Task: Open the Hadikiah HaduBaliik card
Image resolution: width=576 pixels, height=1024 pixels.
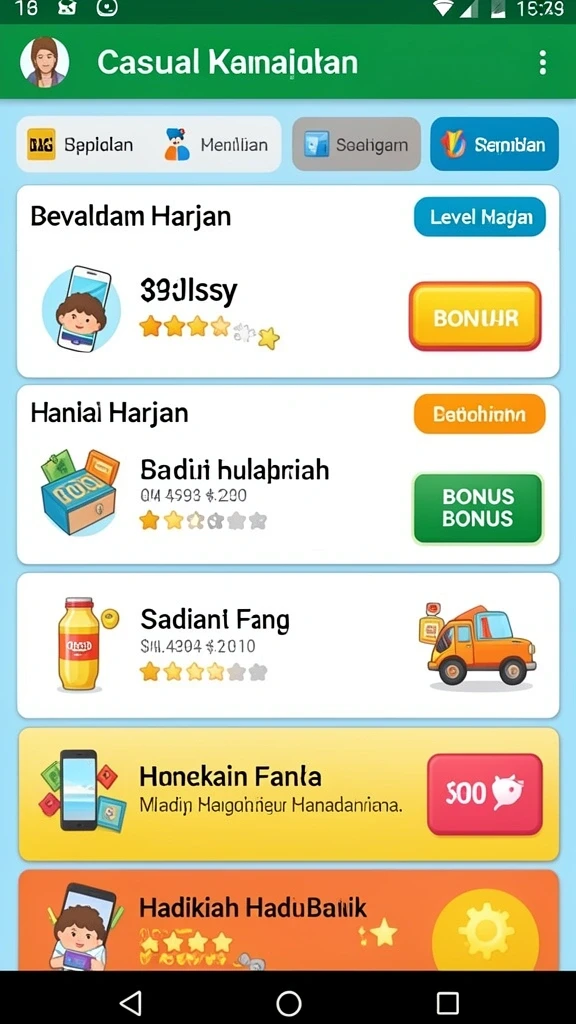Action: click(288, 920)
